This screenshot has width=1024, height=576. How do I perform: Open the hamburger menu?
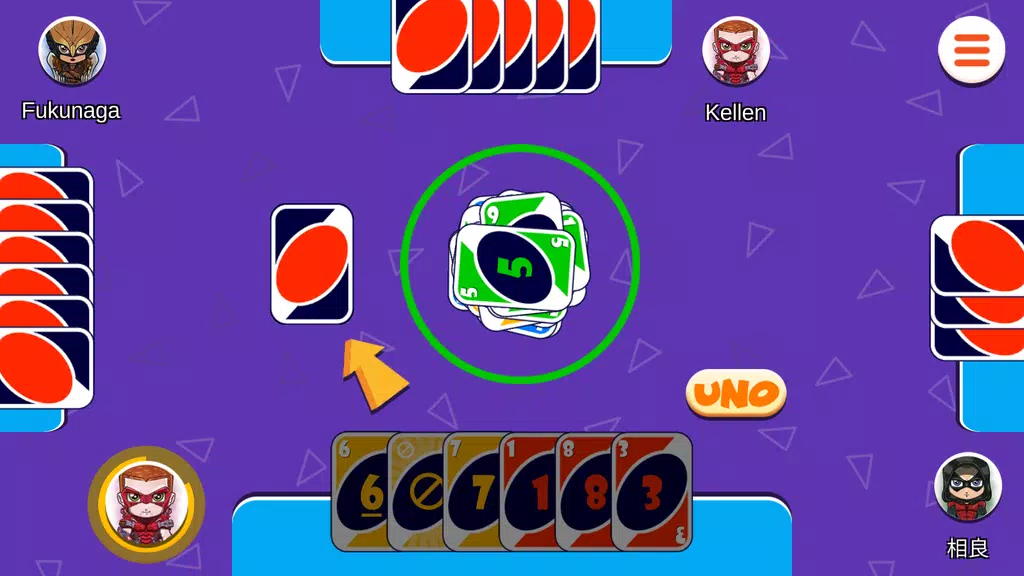[971, 49]
